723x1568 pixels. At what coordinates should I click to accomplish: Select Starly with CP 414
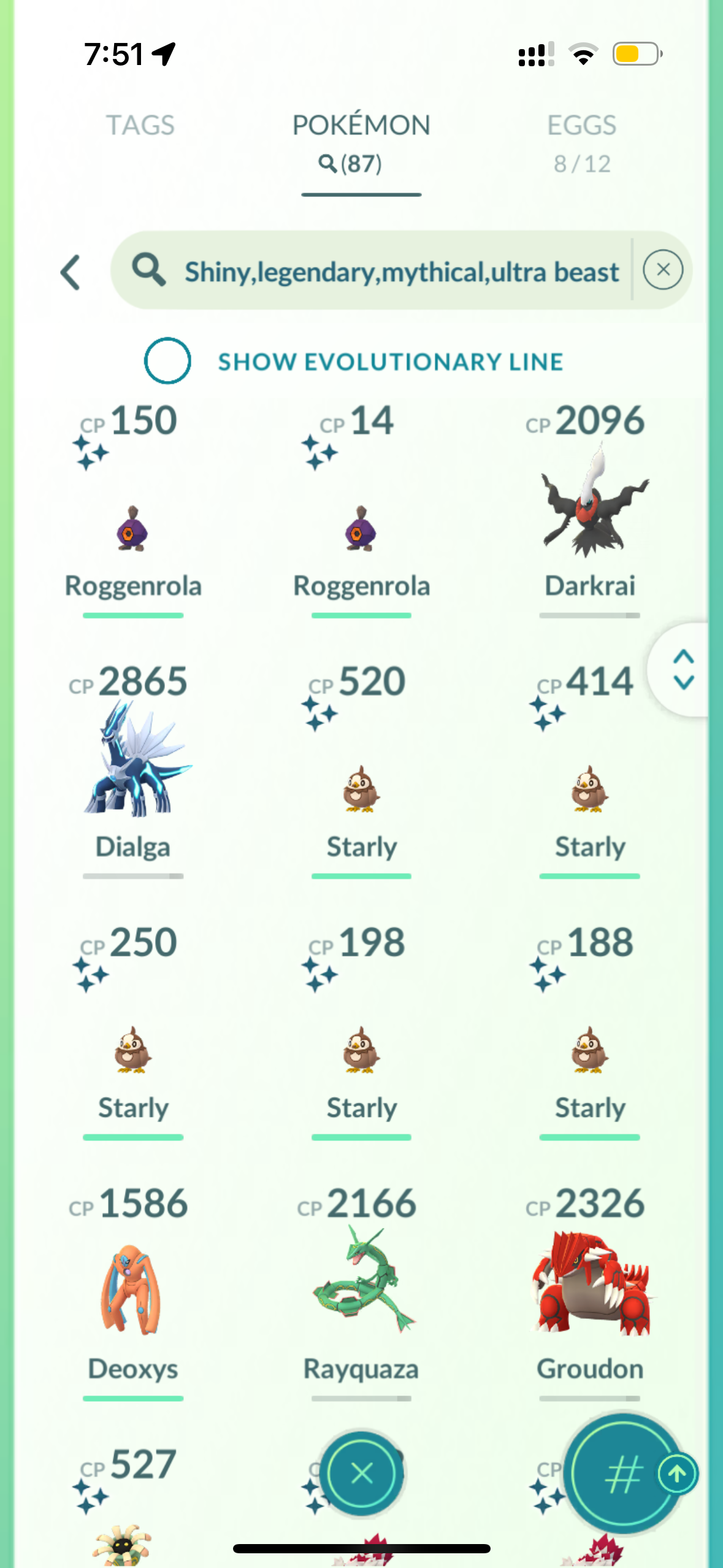589,788
